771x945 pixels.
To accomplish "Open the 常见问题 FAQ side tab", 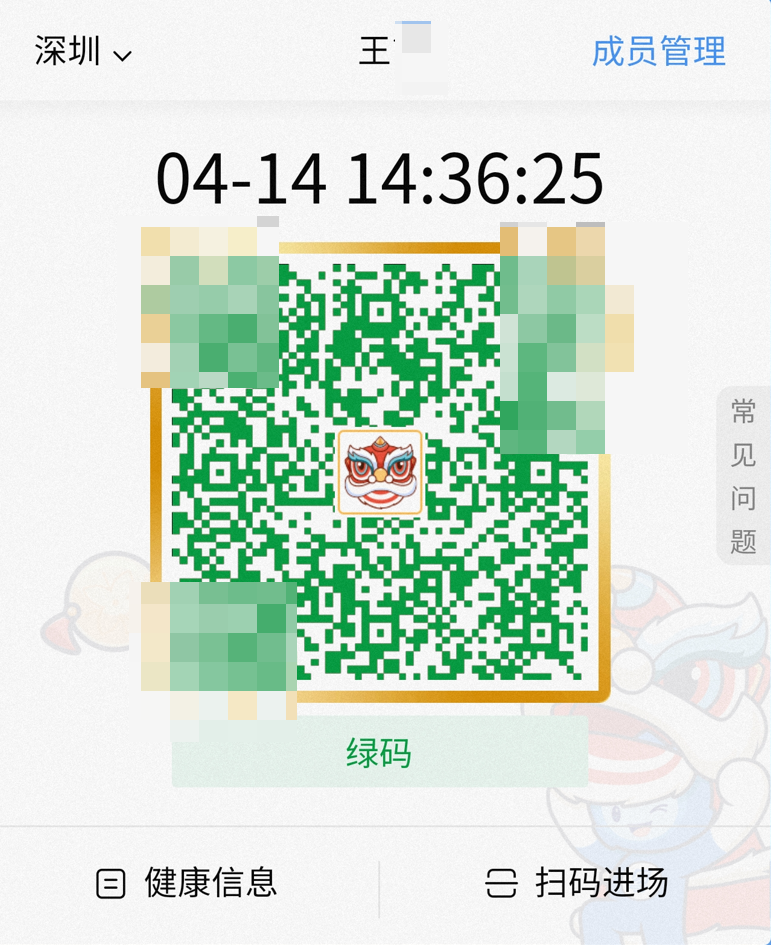I will (x=743, y=476).
